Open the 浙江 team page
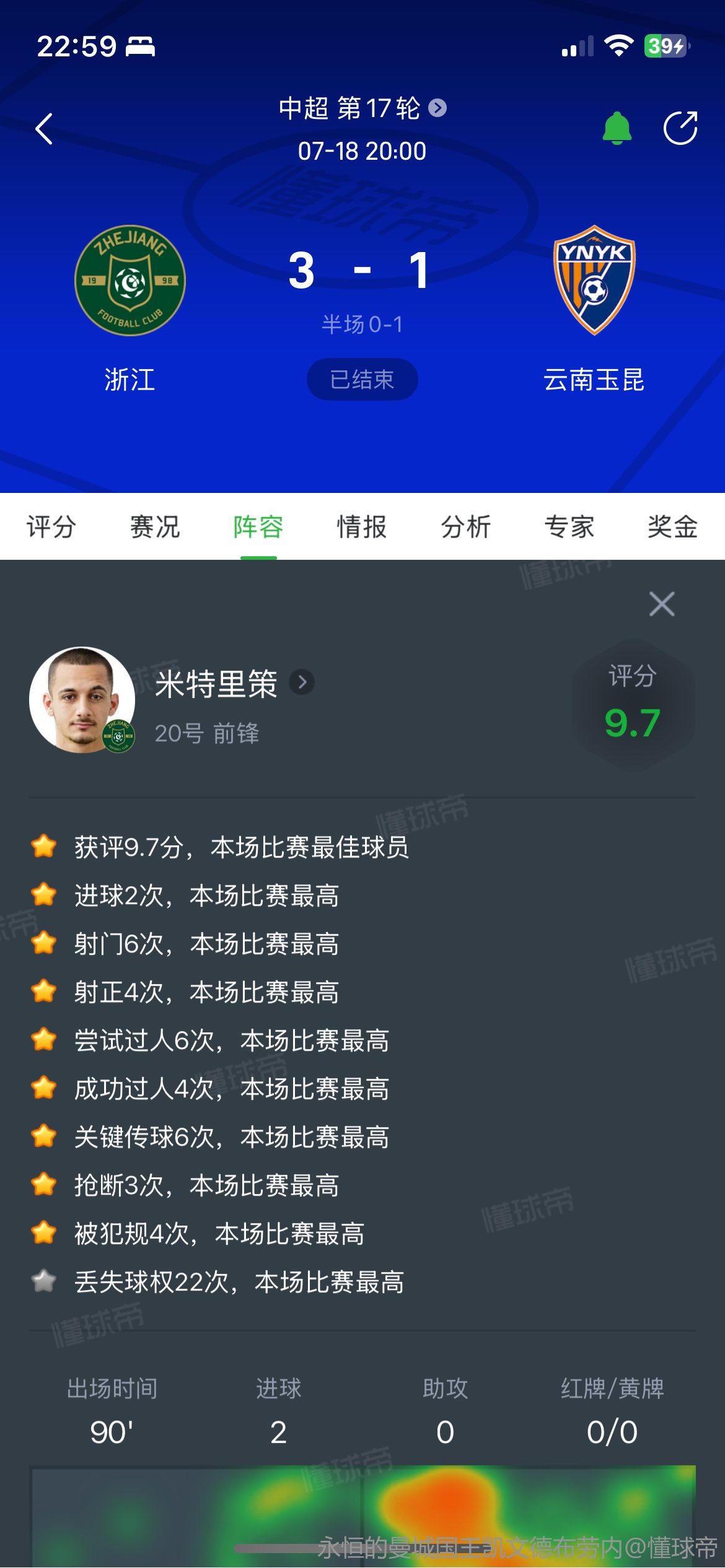 point(130,281)
